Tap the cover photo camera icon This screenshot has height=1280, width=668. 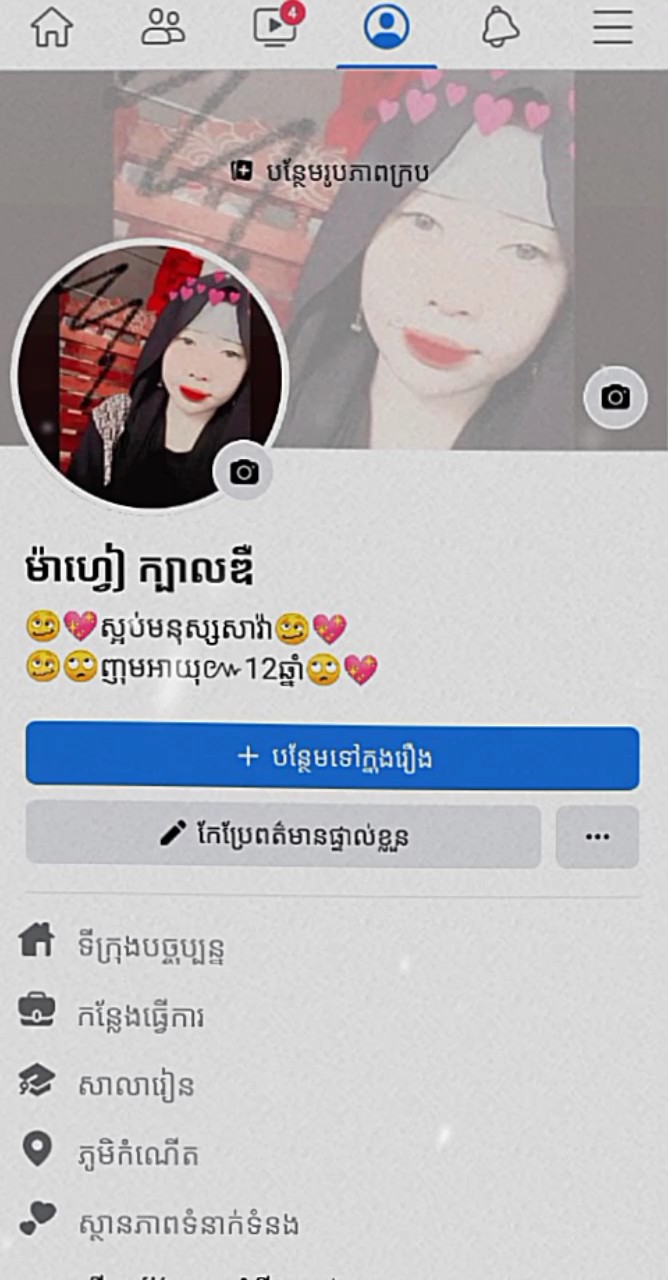[615, 397]
